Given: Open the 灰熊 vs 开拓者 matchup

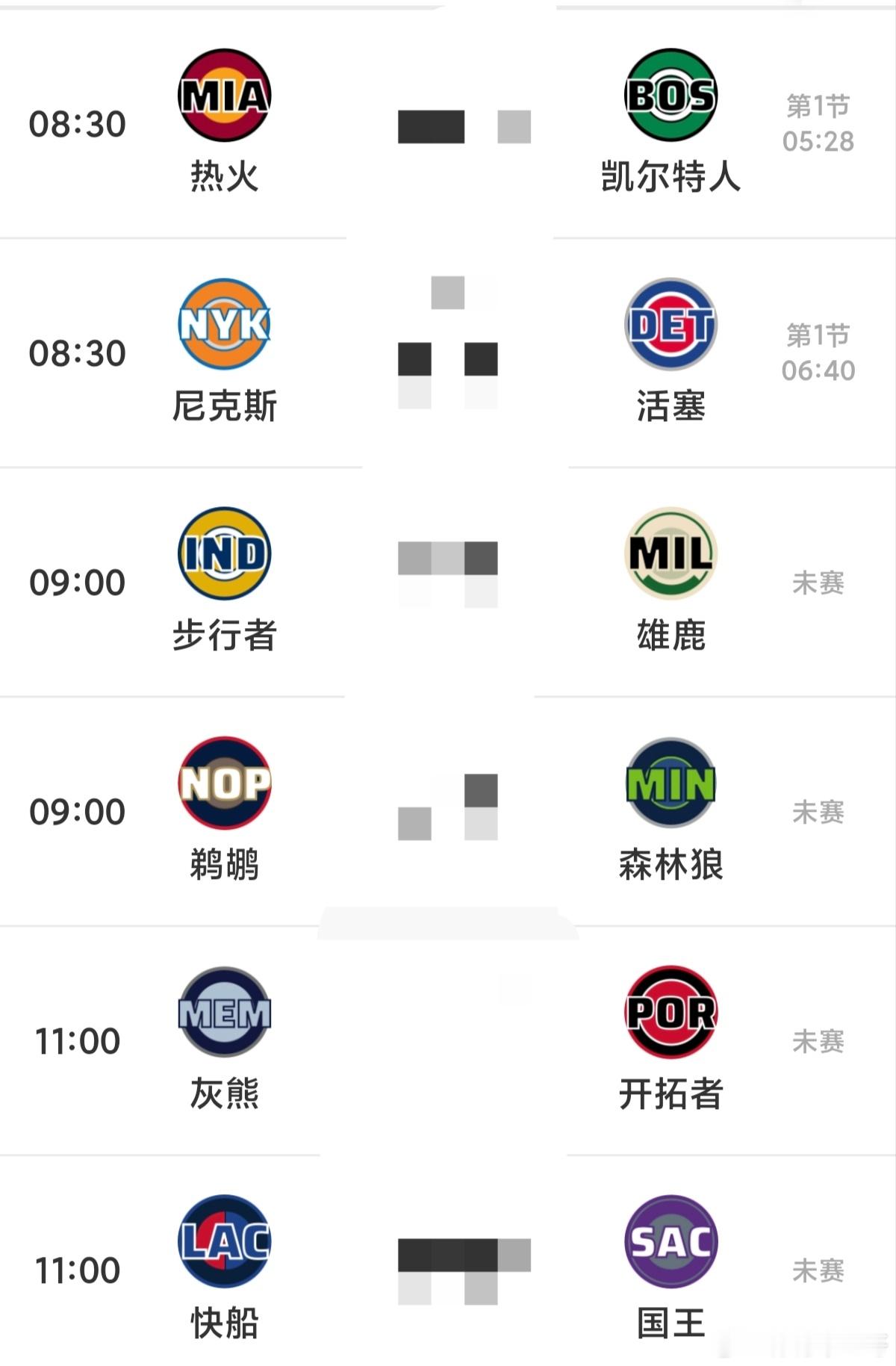Looking at the screenshot, I should (x=448, y=1038).
